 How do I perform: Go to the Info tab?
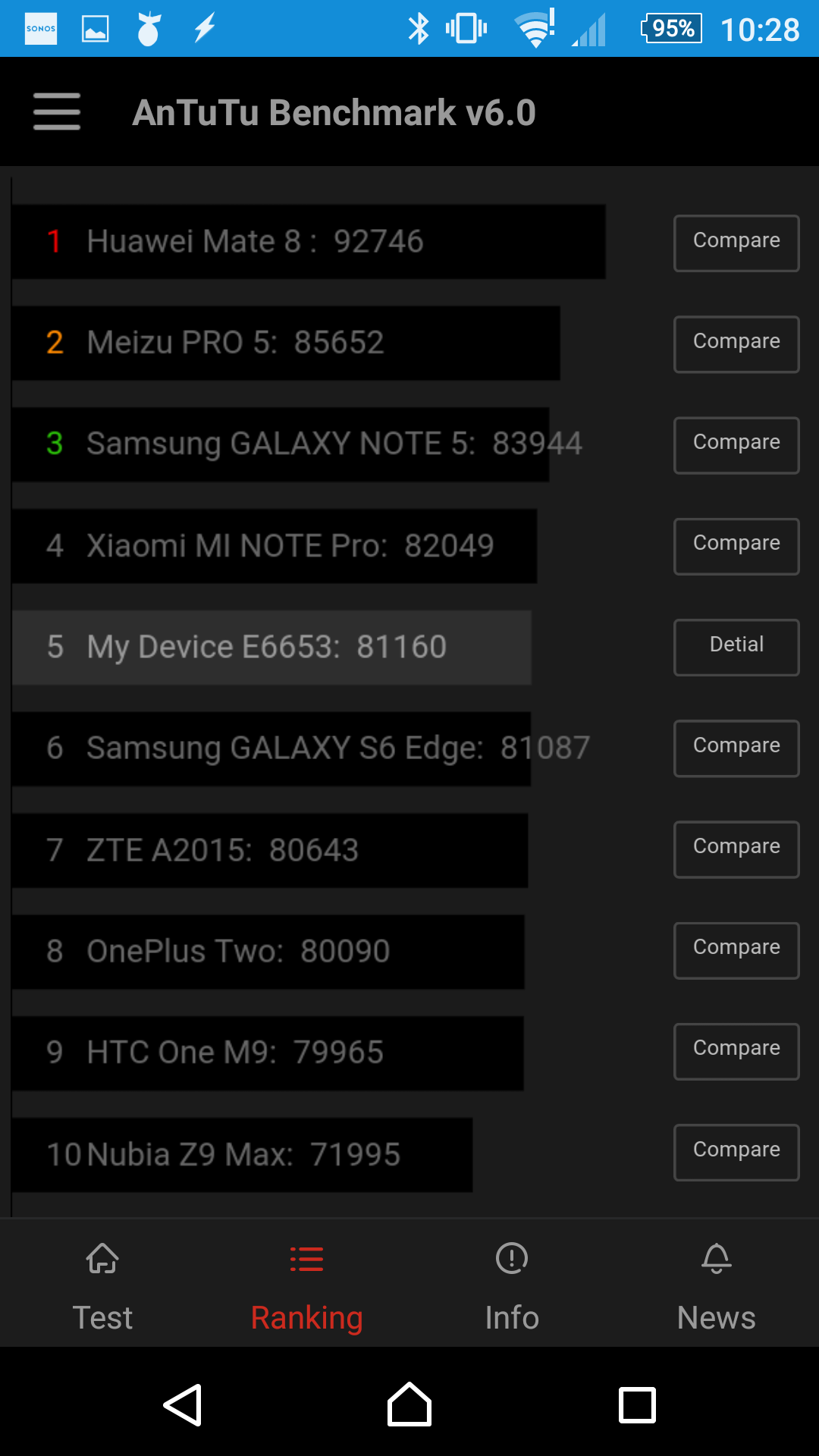(x=512, y=1287)
